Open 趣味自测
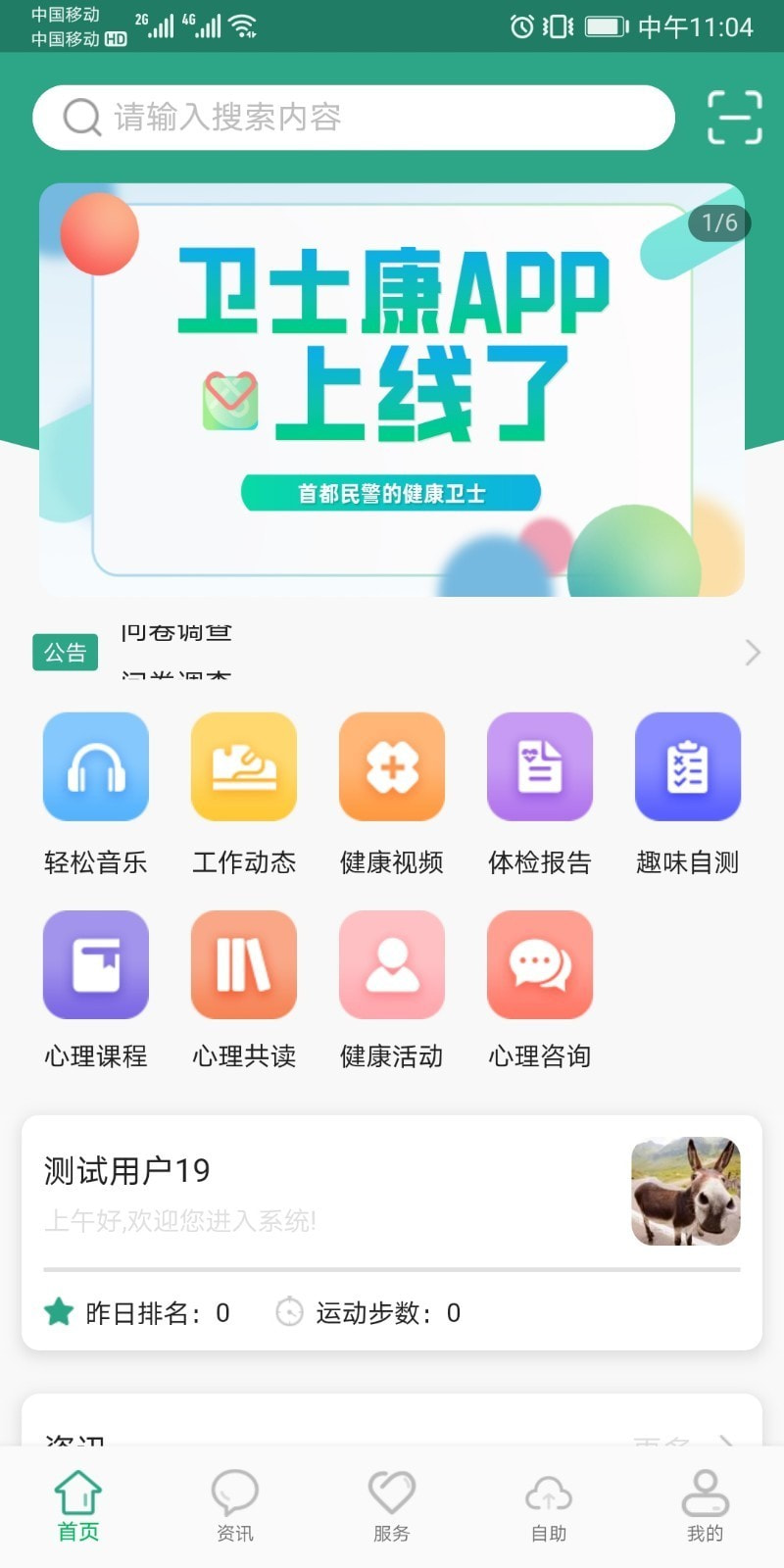Viewport: 784px width, 1568px height. click(x=687, y=767)
